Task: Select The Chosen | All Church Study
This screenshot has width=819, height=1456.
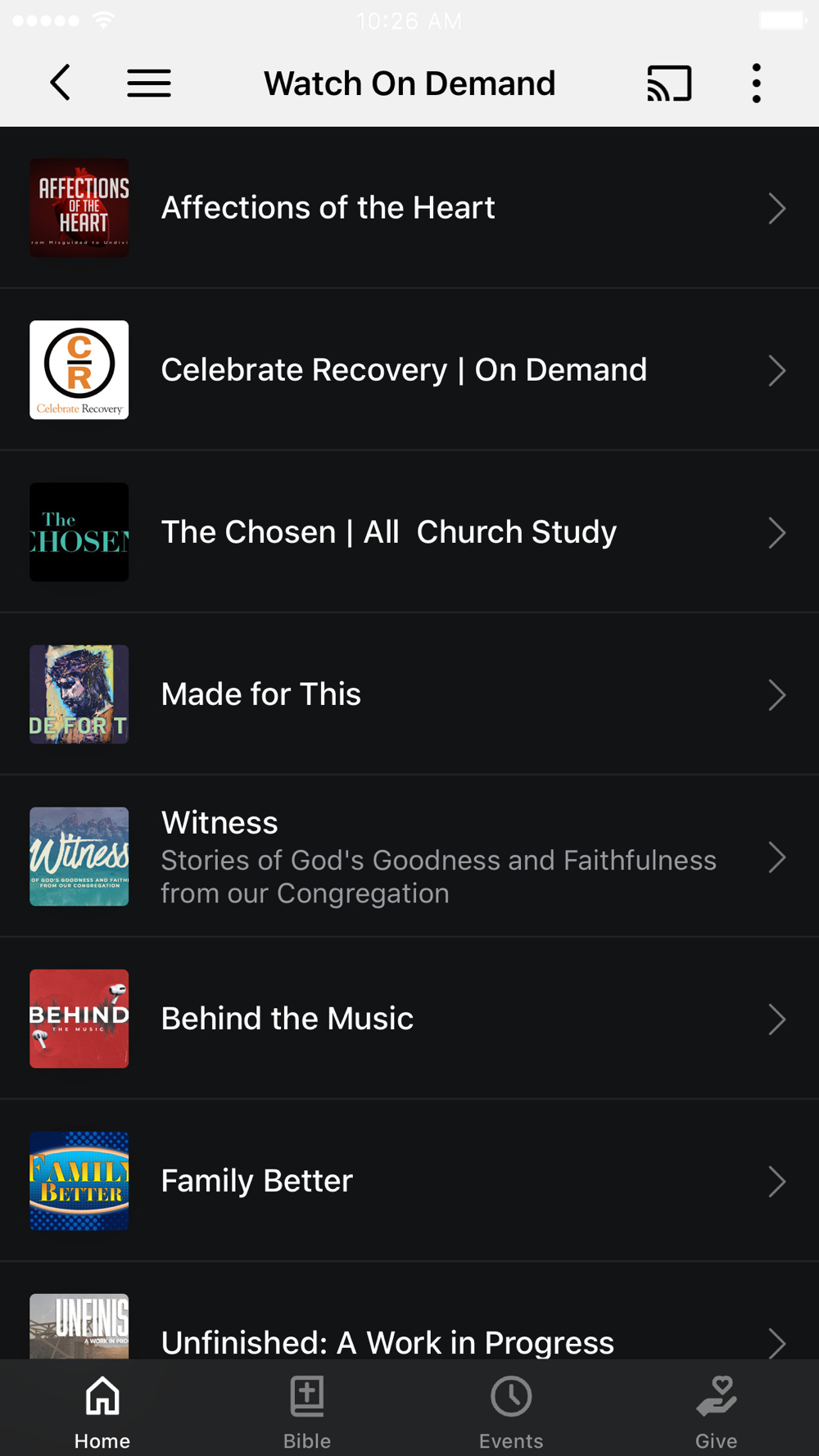Action: point(409,532)
